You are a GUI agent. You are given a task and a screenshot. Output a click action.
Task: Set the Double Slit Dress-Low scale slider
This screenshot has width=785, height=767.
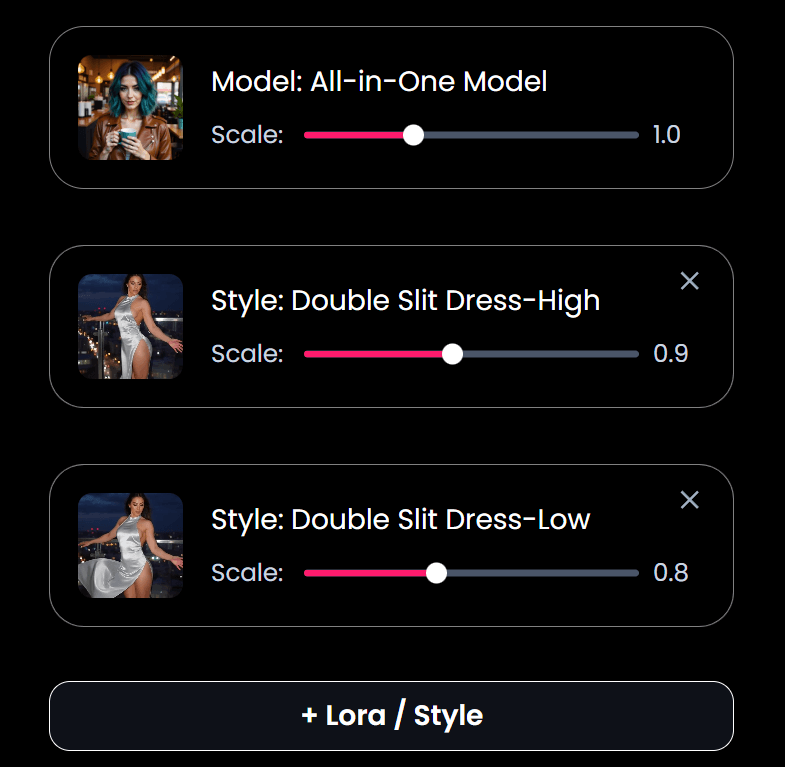(x=436, y=573)
